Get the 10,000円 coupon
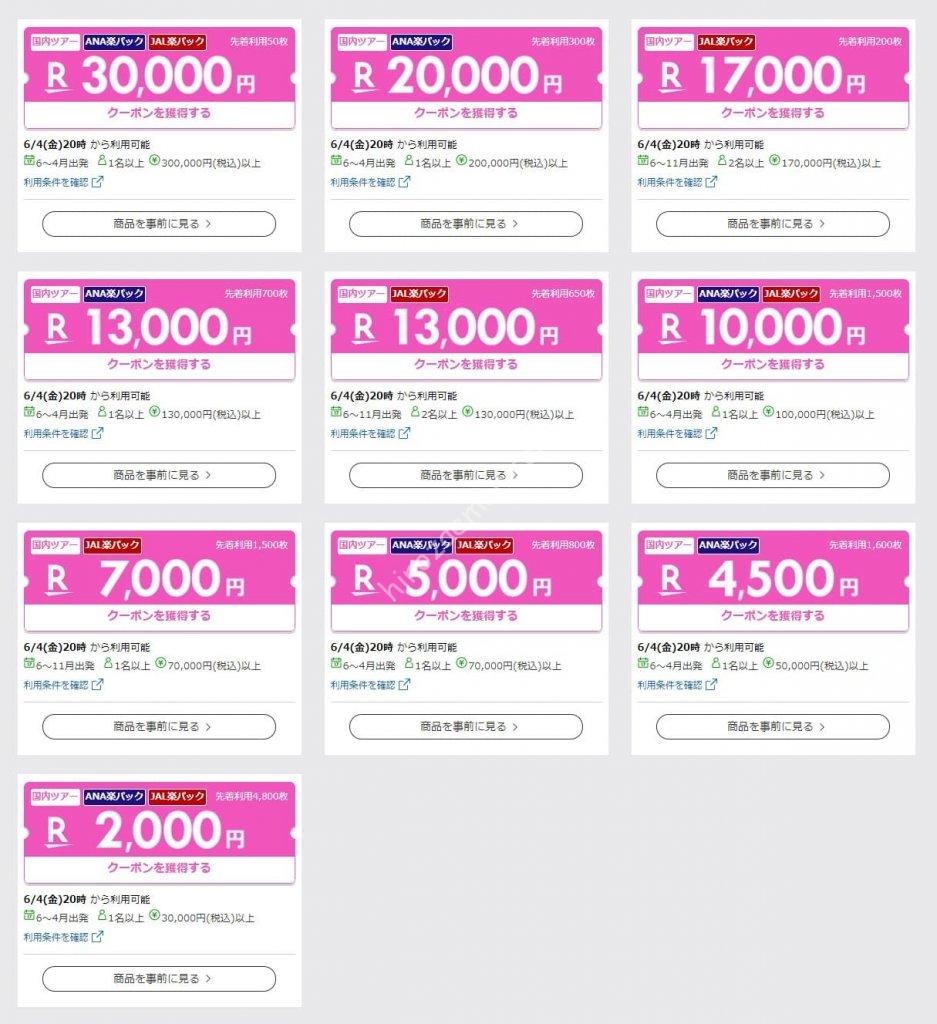Viewport: 937px width, 1024px height. [x=773, y=364]
